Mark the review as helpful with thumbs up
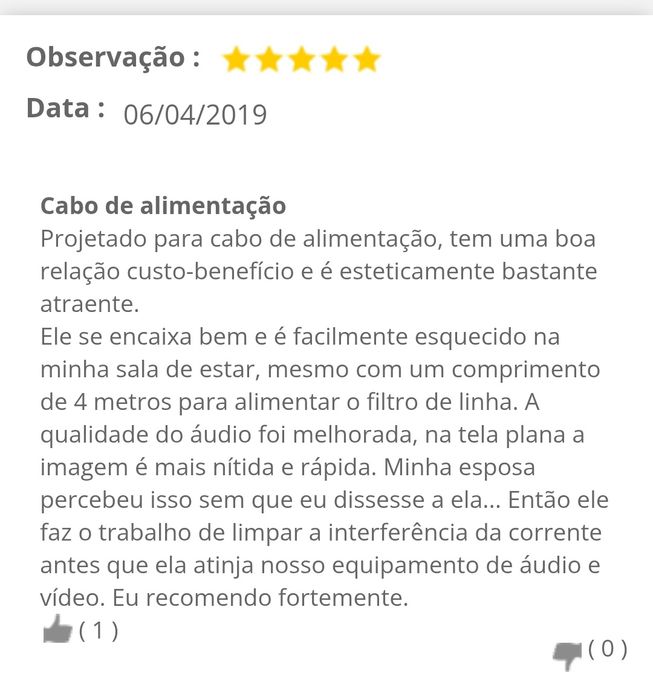 click(x=58, y=630)
